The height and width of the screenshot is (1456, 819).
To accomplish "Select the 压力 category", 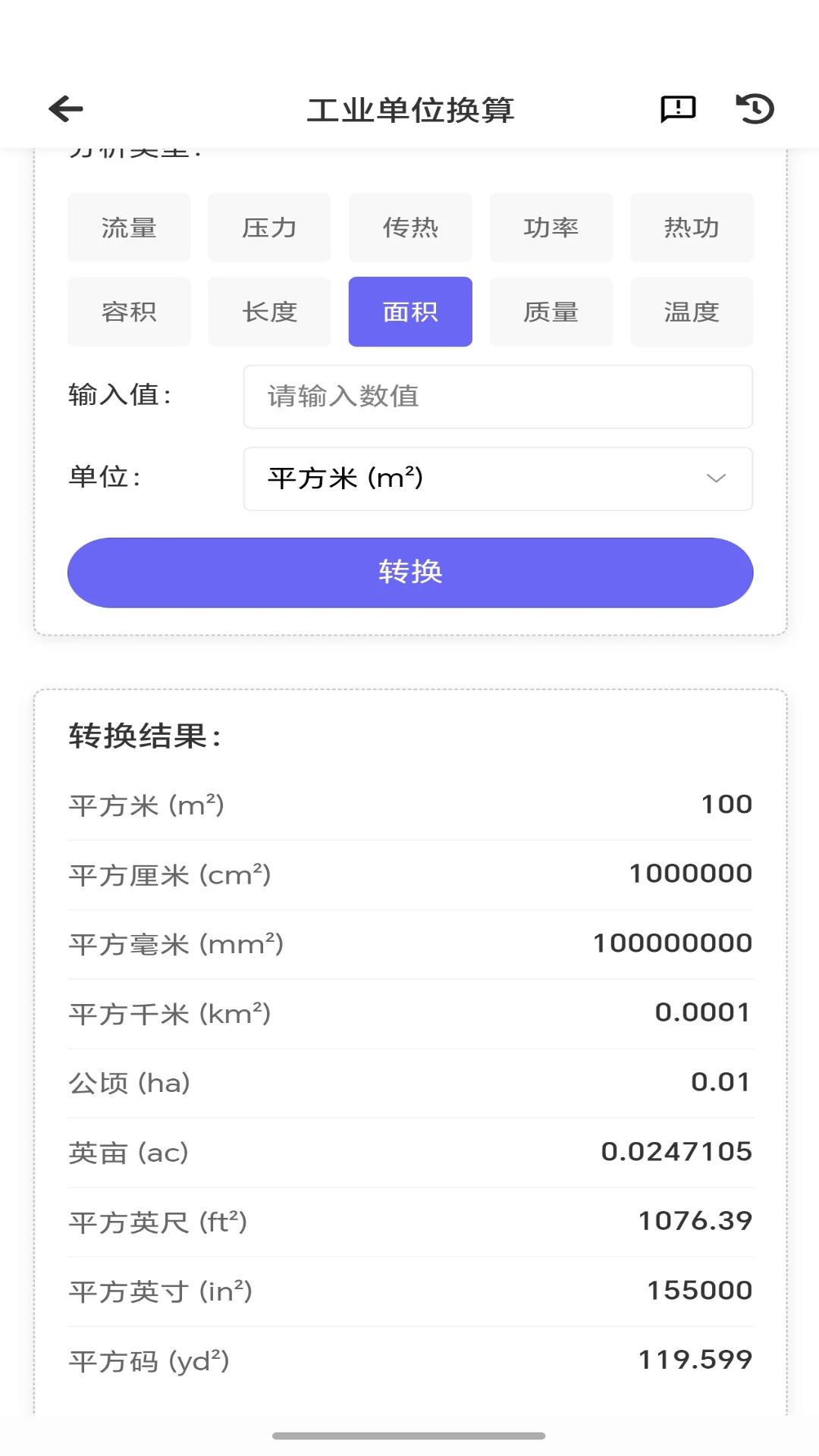I will 269,227.
